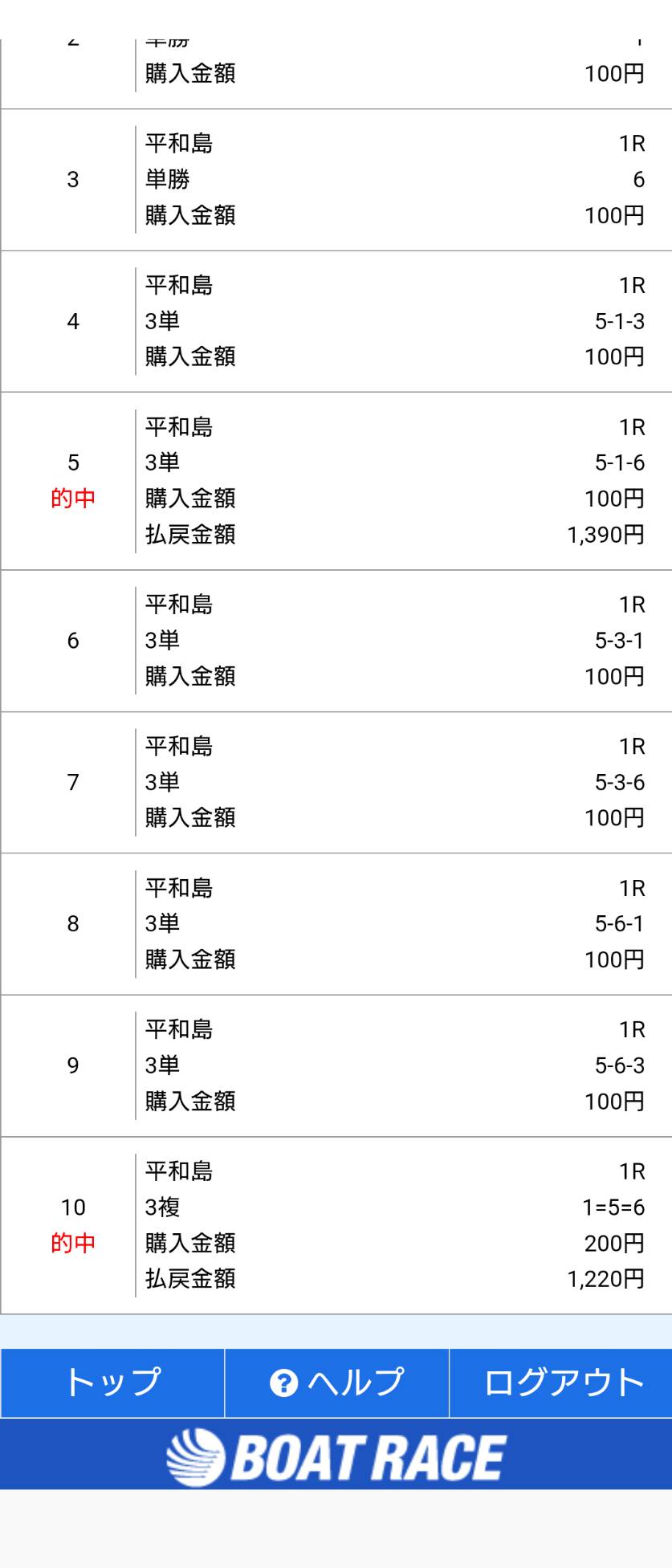This screenshot has height=1568, width=672.
Task: Go to the トップ page
Action: [x=112, y=1383]
